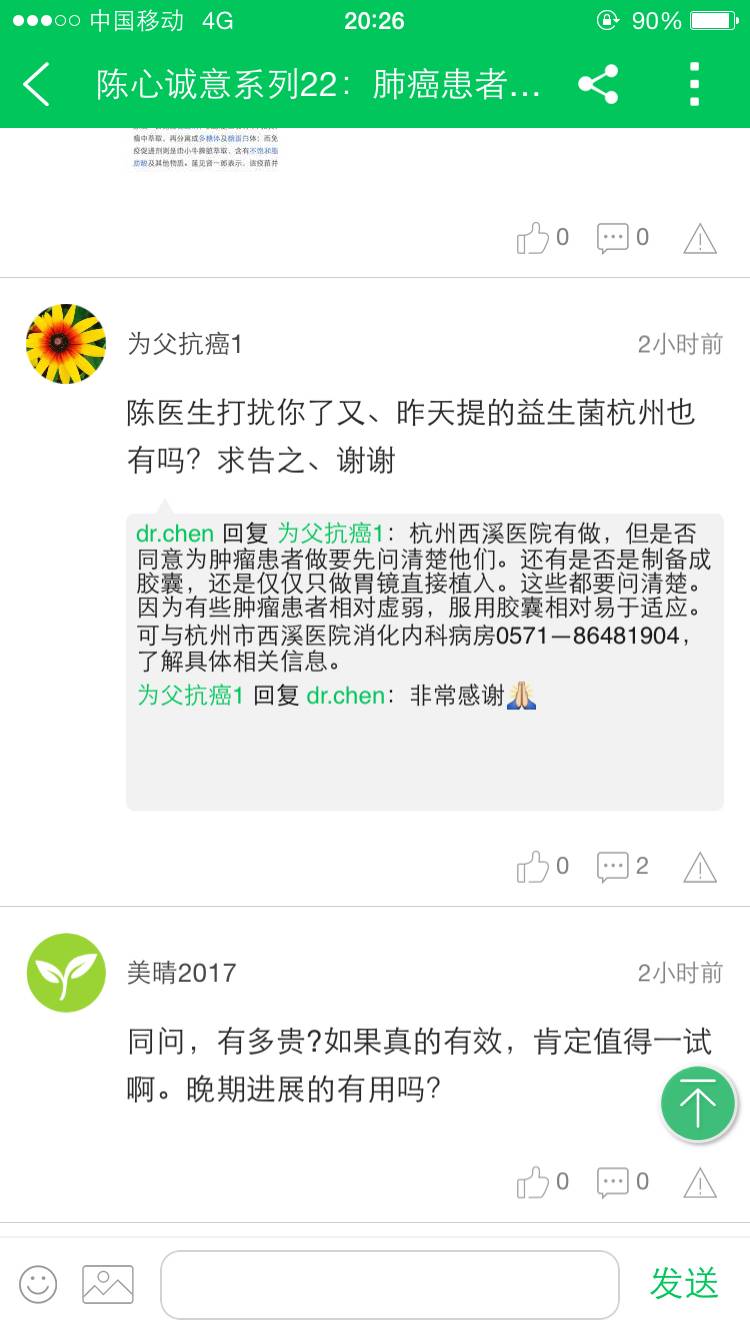Image resolution: width=750 pixels, height=1334 pixels.
Task: Go back using the top-left arrow
Action: [37, 84]
